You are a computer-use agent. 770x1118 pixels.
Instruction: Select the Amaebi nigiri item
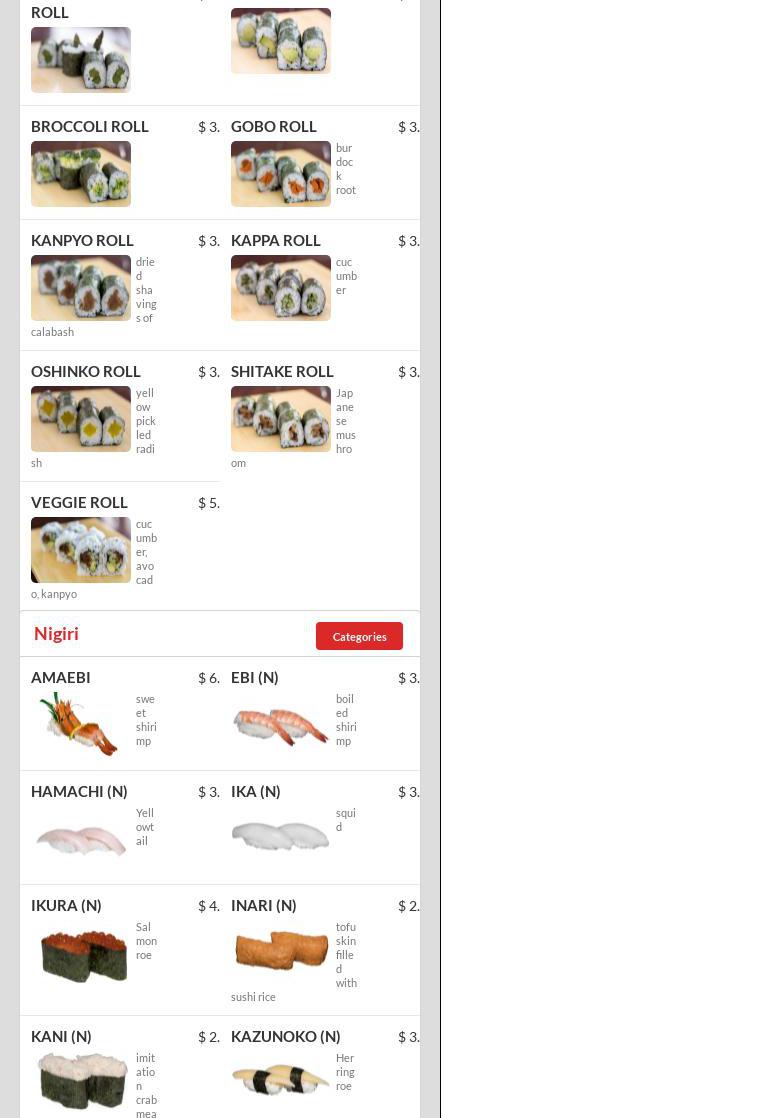coord(61,678)
